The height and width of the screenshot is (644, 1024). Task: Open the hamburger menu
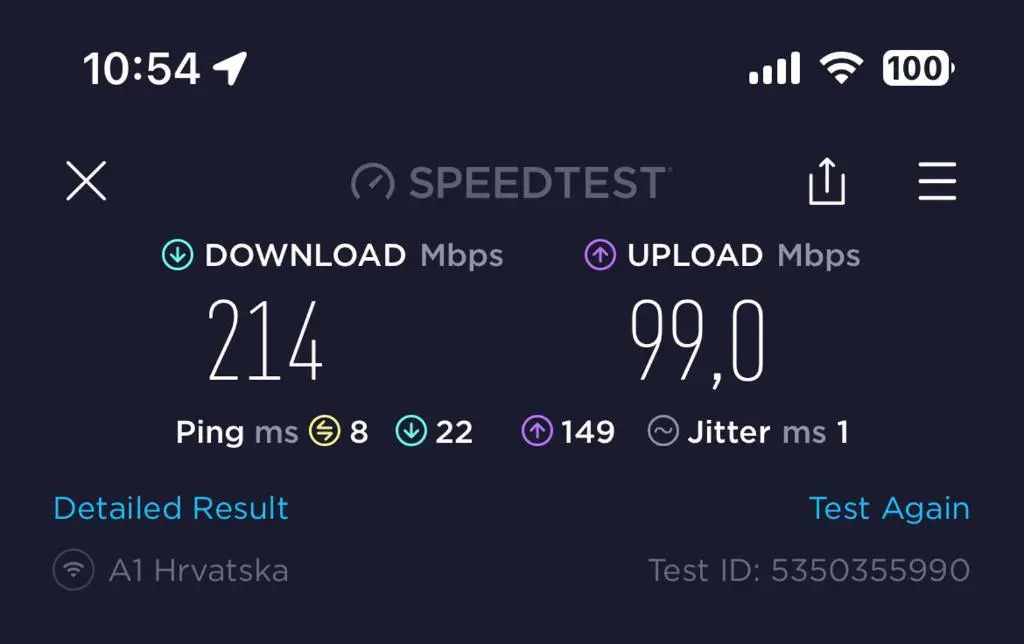(x=937, y=182)
